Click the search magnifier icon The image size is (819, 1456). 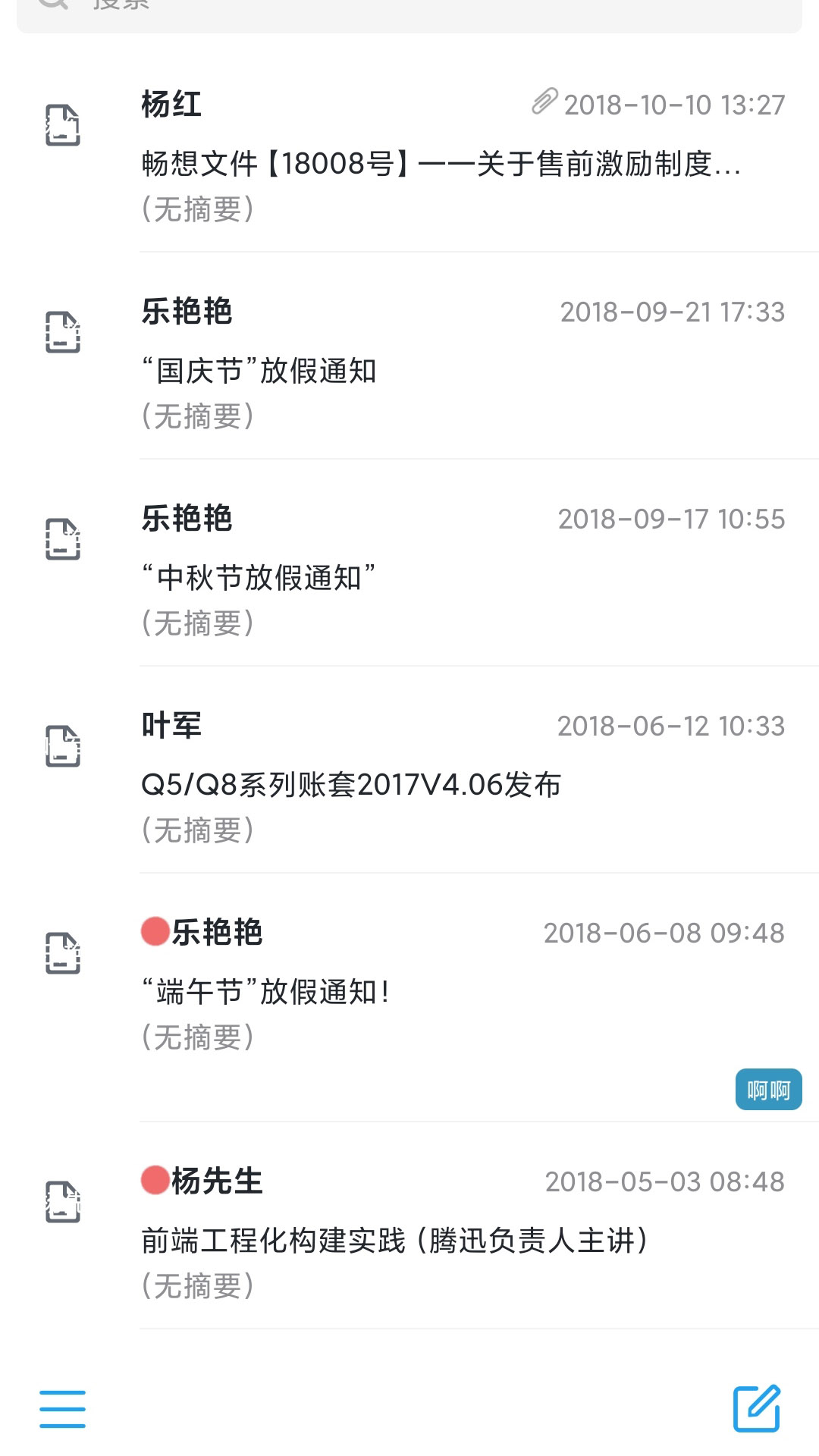point(50,6)
